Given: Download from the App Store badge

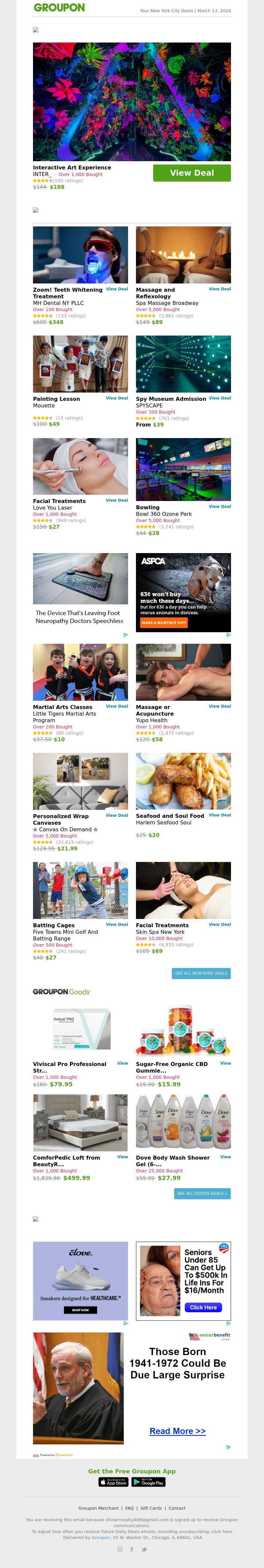Looking at the screenshot, I should pos(114,1482).
